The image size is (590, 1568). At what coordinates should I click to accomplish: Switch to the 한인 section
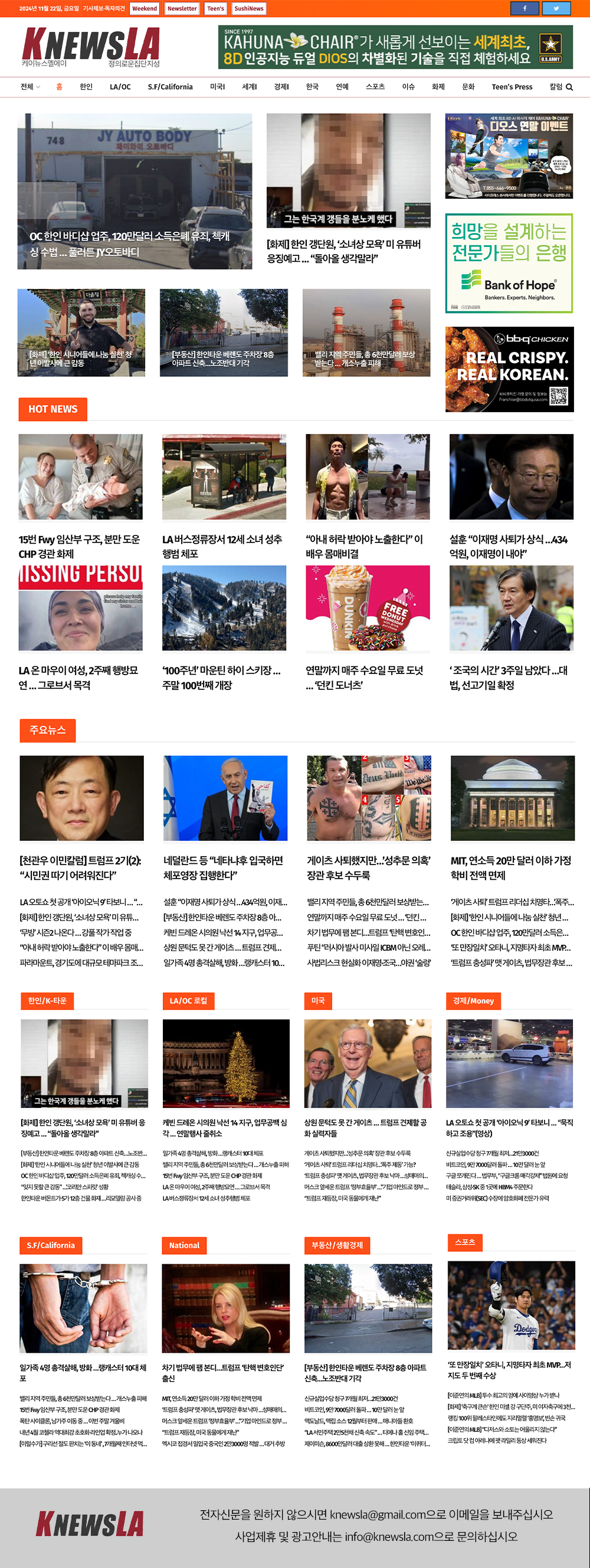point(86,87)
